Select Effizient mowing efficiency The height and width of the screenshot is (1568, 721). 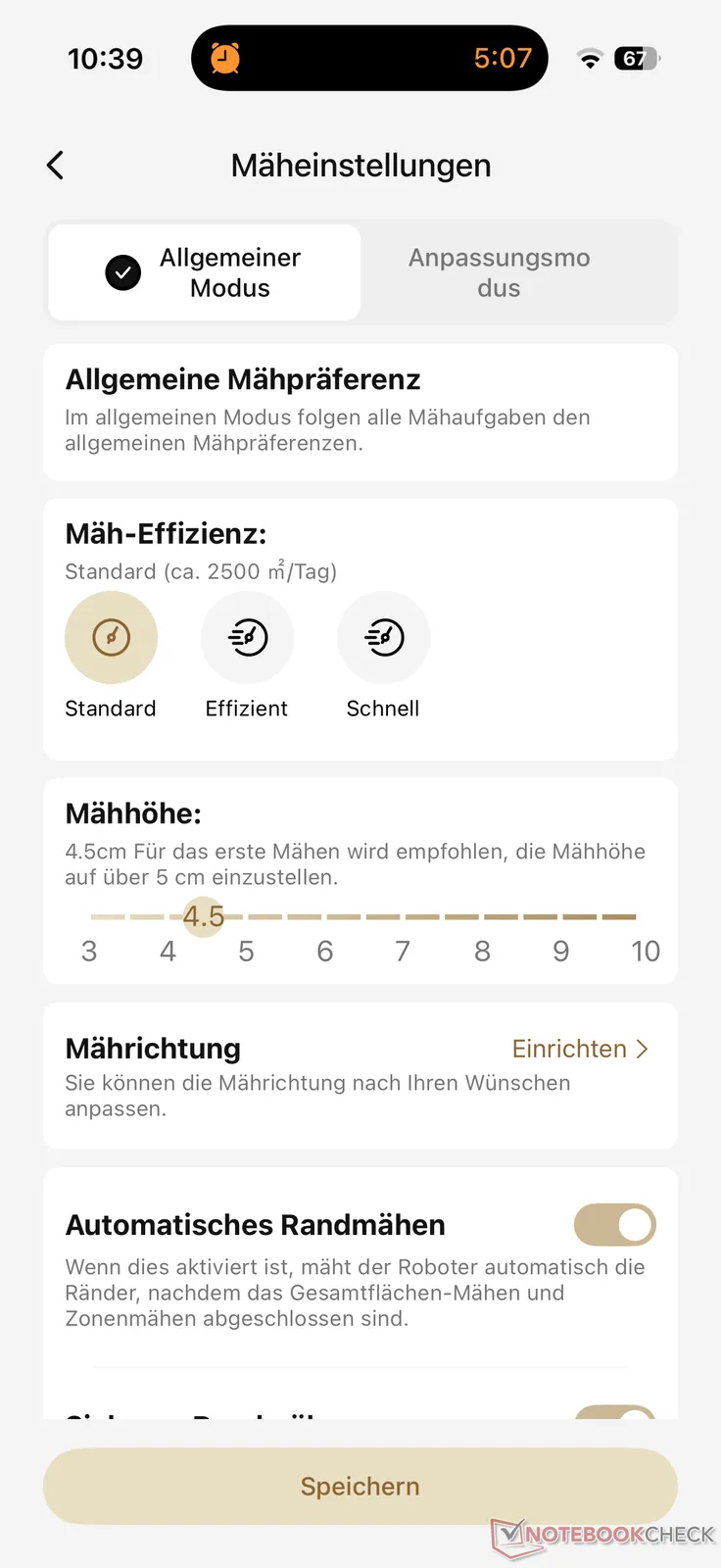(247, 638)
